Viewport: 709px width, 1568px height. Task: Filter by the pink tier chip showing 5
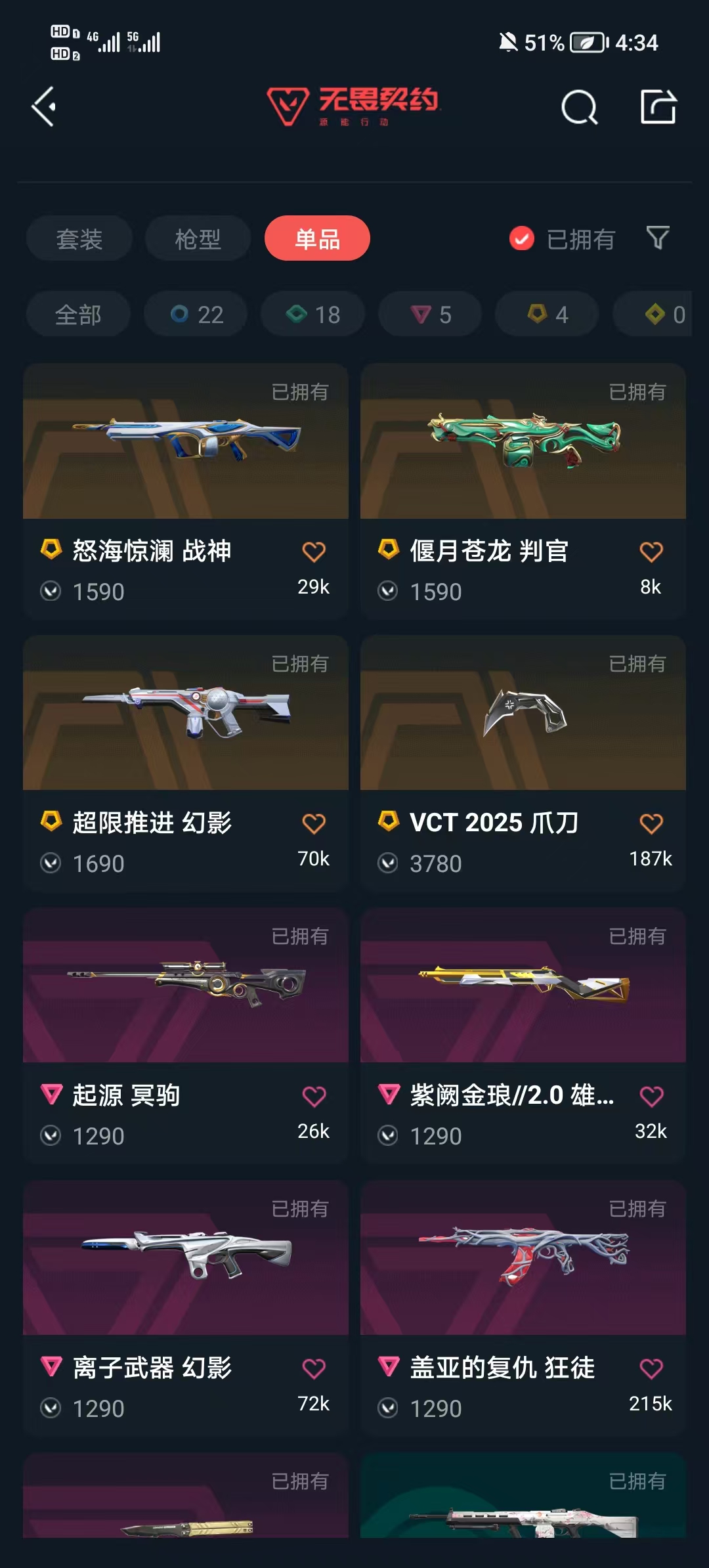431,315
